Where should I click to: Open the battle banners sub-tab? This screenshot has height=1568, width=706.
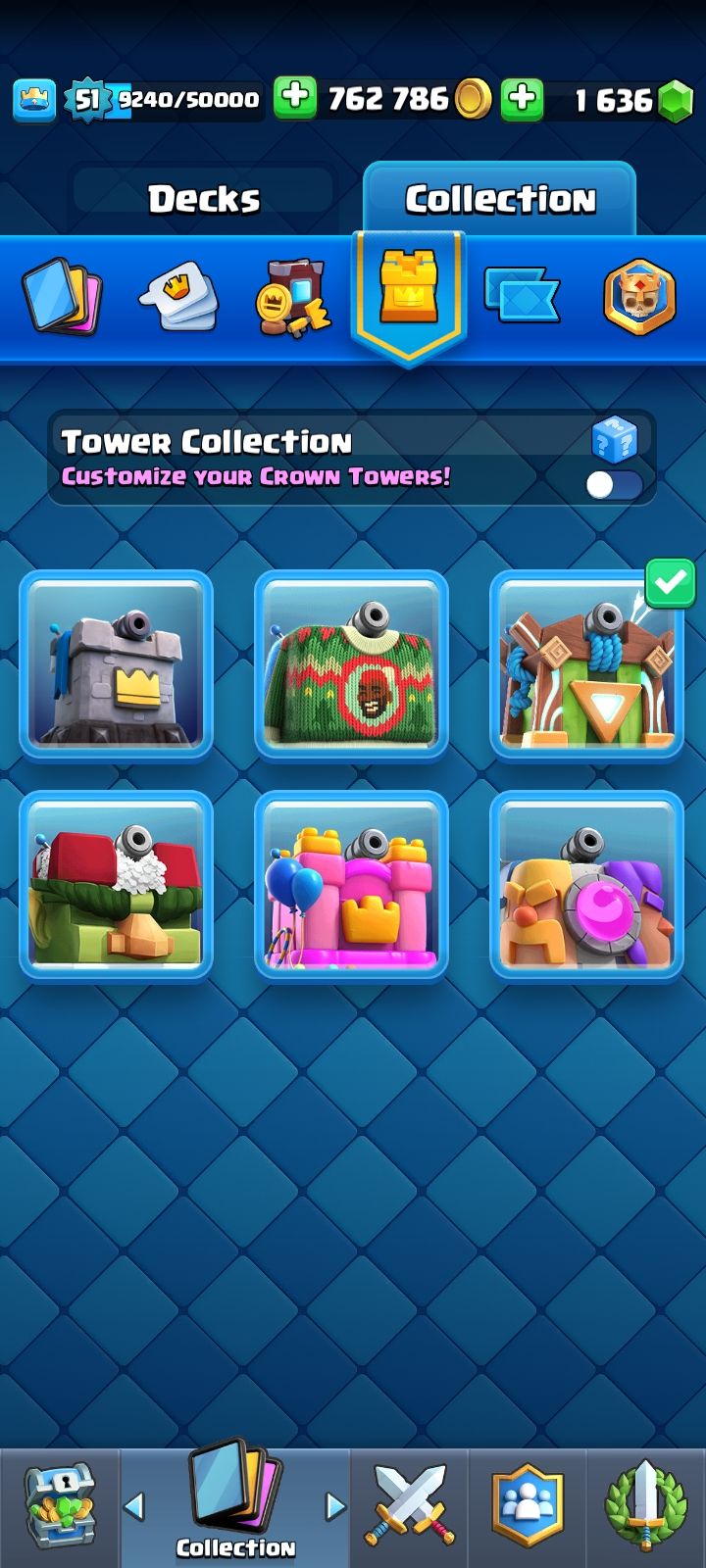[522, 295]
